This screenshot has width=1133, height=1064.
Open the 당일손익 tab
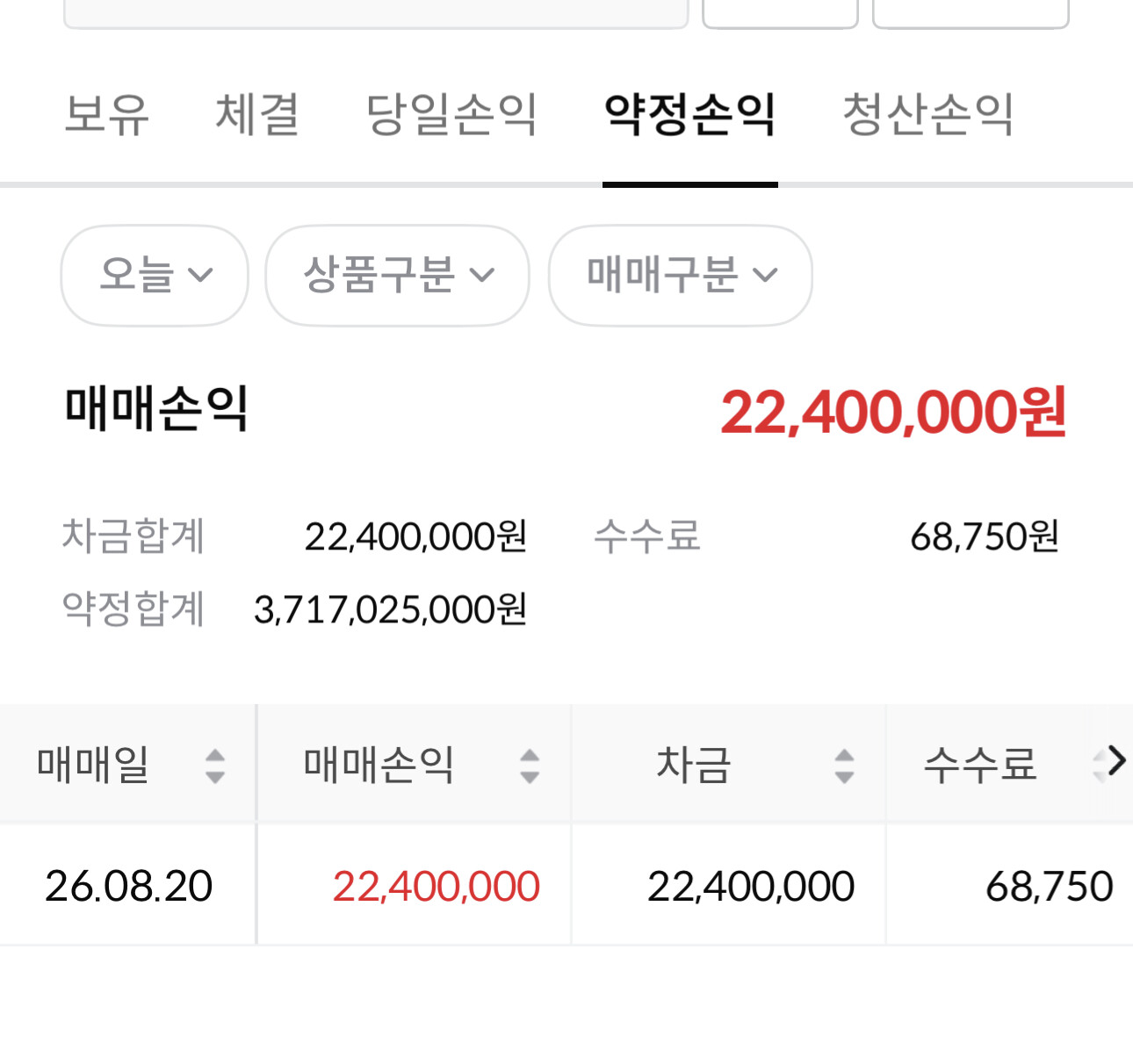pos(451,114)
